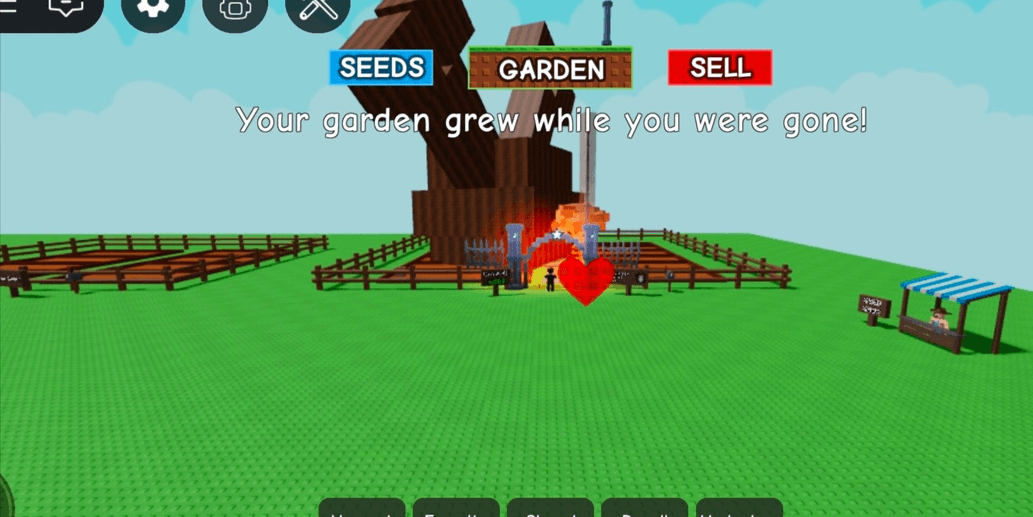Open the settings gear
1033x517 pixels.
[153, 8]
